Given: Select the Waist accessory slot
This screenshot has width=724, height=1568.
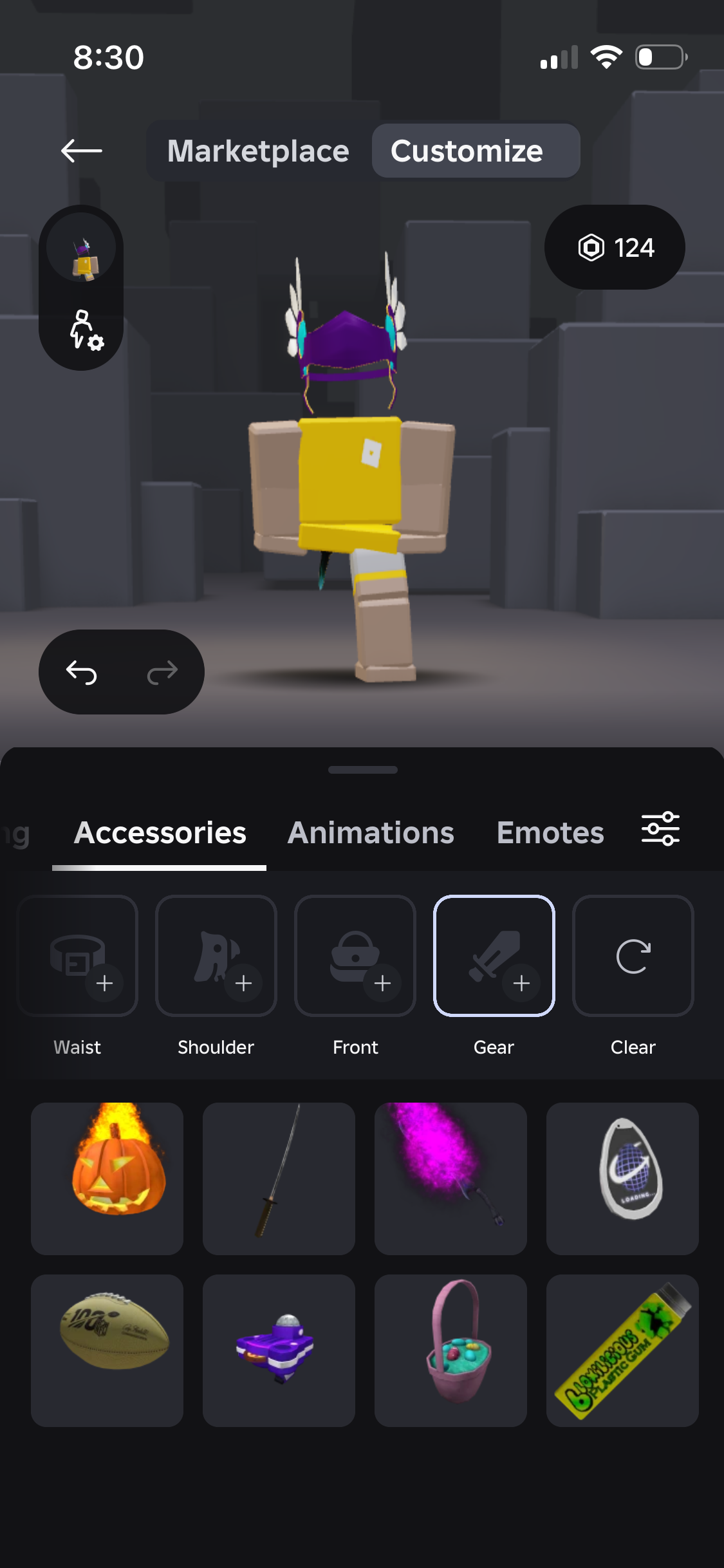Looking at the screenshot, I should pos(78,956).
